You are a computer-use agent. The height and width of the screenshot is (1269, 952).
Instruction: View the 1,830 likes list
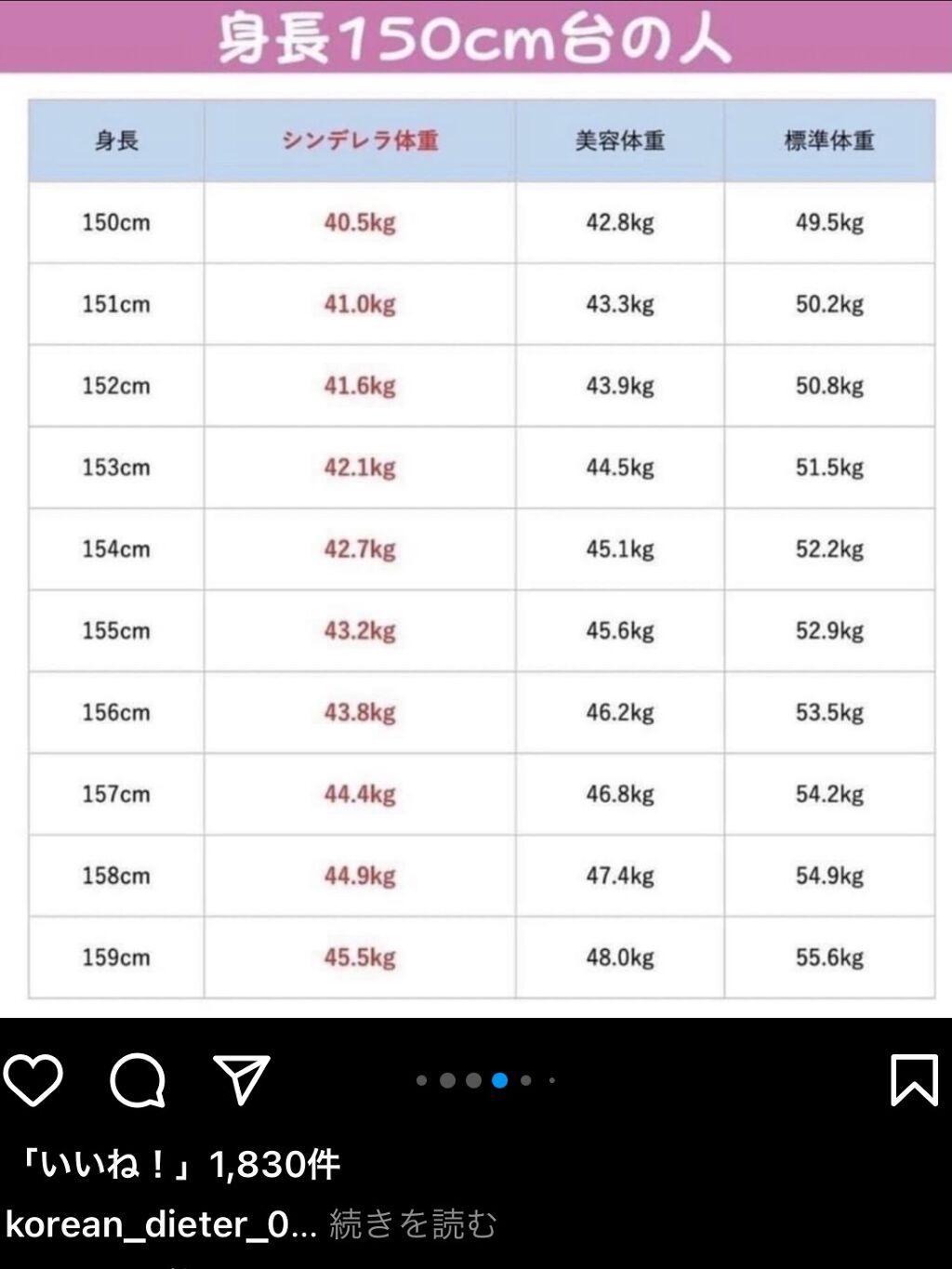(x=179, y=1164)
